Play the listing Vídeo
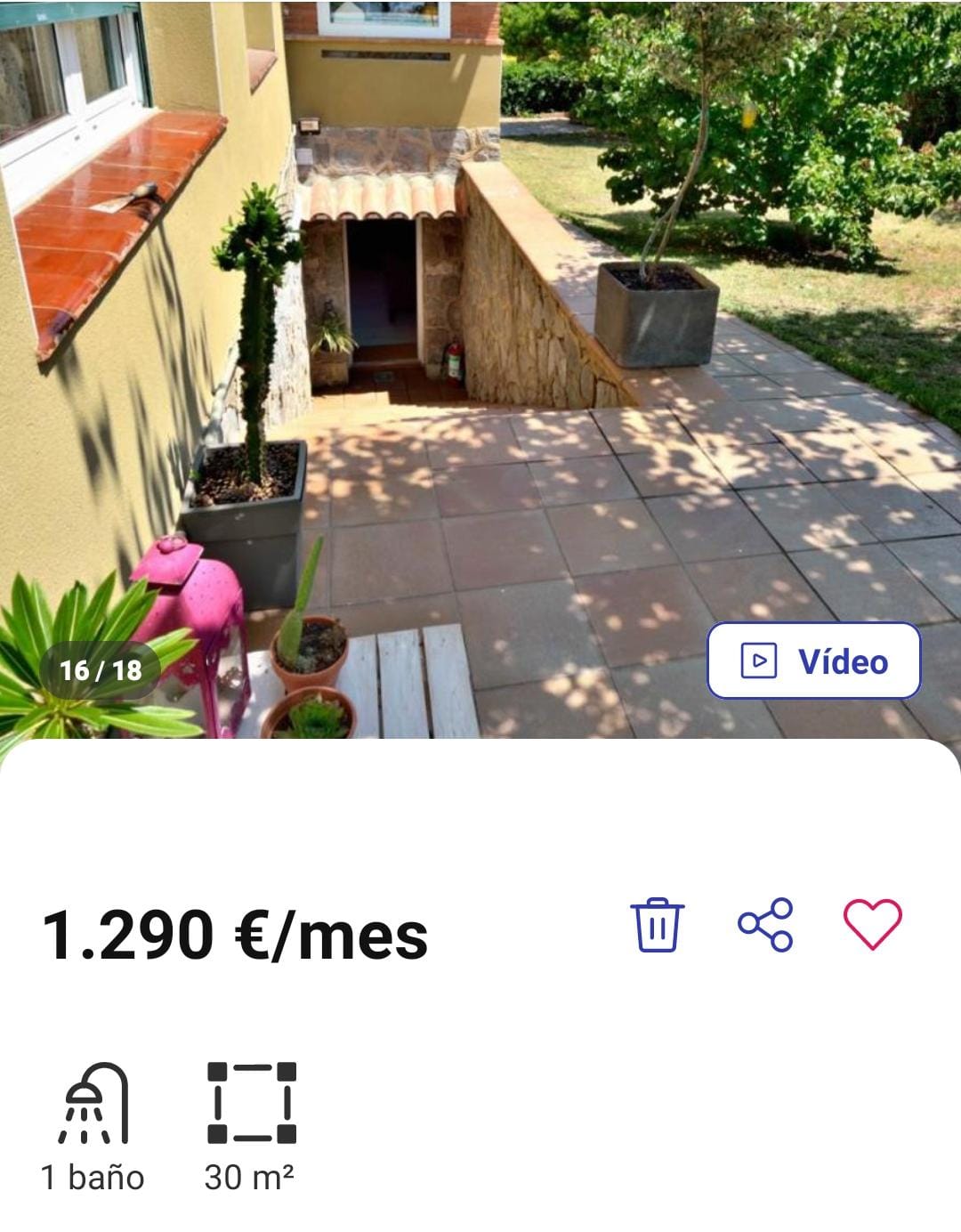The height and width of the screenshot is (1232, 961). point(813,661)
